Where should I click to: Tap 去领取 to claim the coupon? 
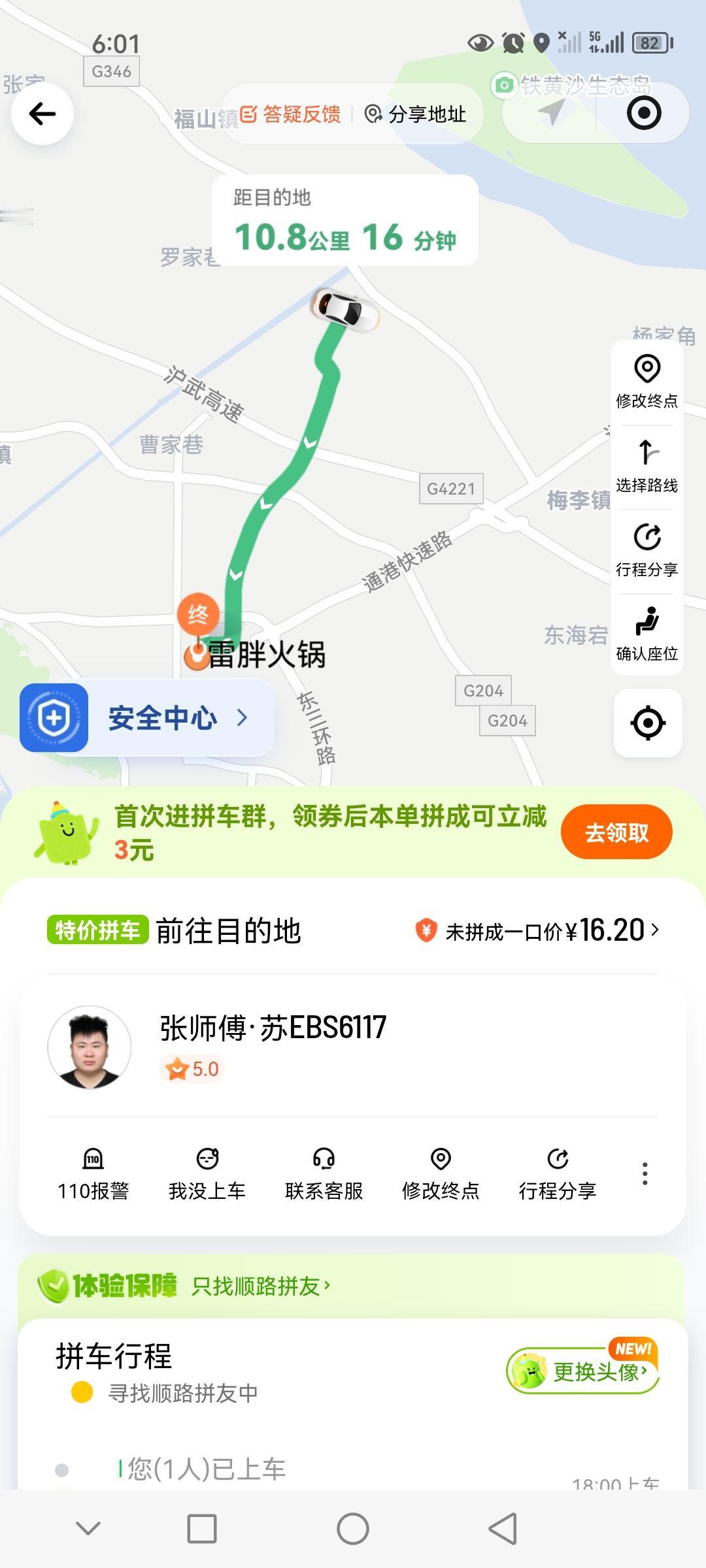[x=616, y=832]
